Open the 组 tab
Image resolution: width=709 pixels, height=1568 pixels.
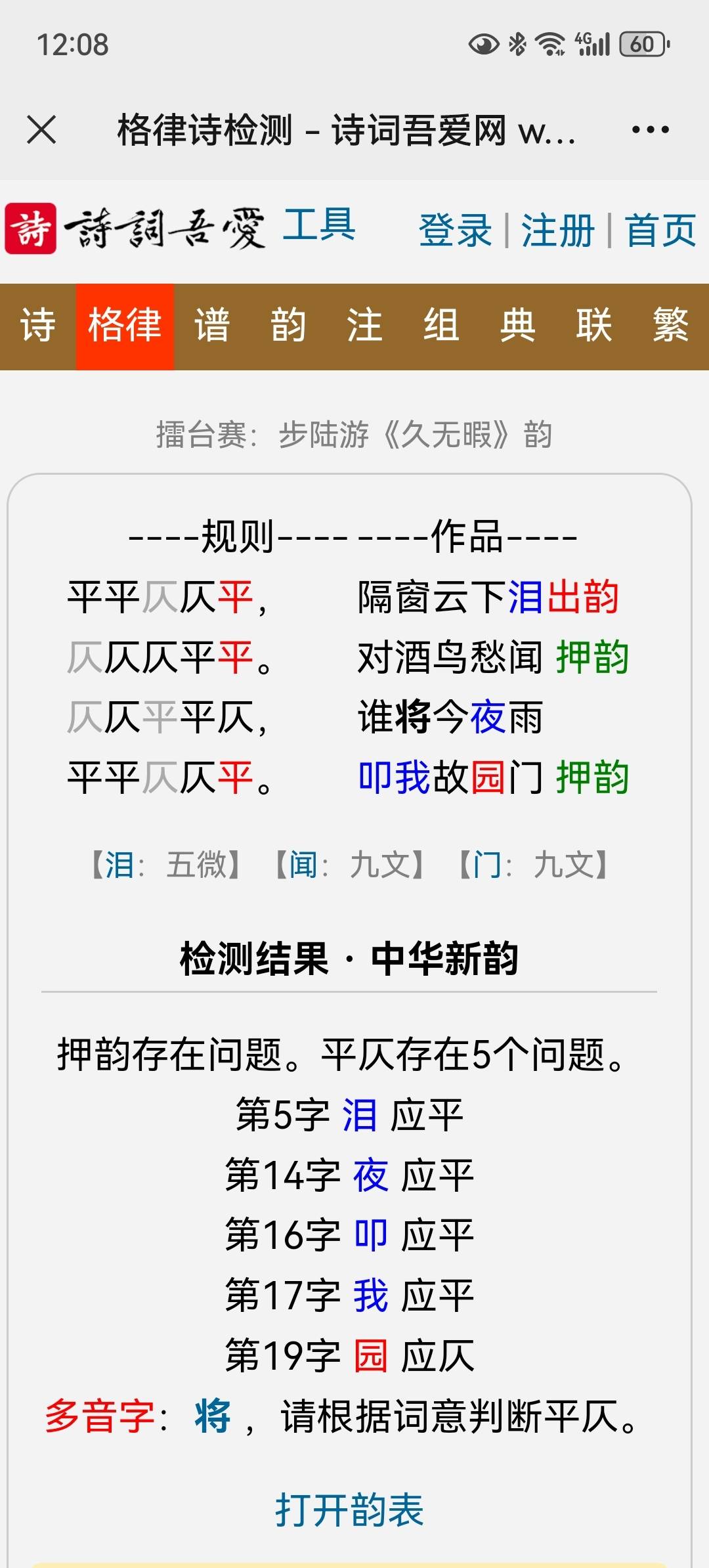point(441,326)
